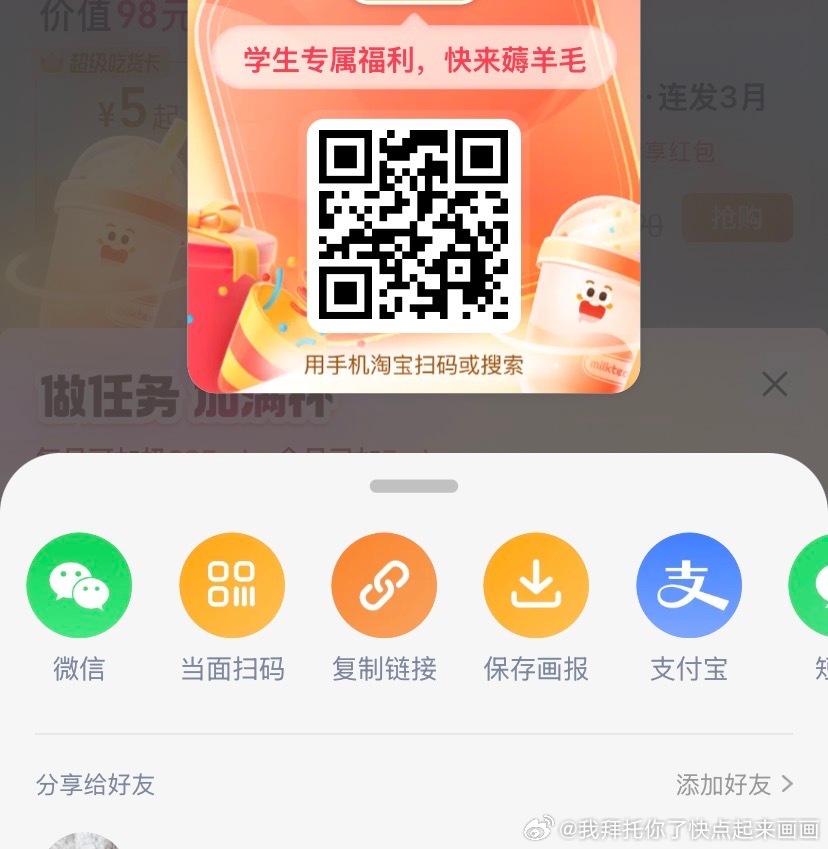Tap 复制链接 to copy link
Screen dimensions: 828x849
(384, 586)
